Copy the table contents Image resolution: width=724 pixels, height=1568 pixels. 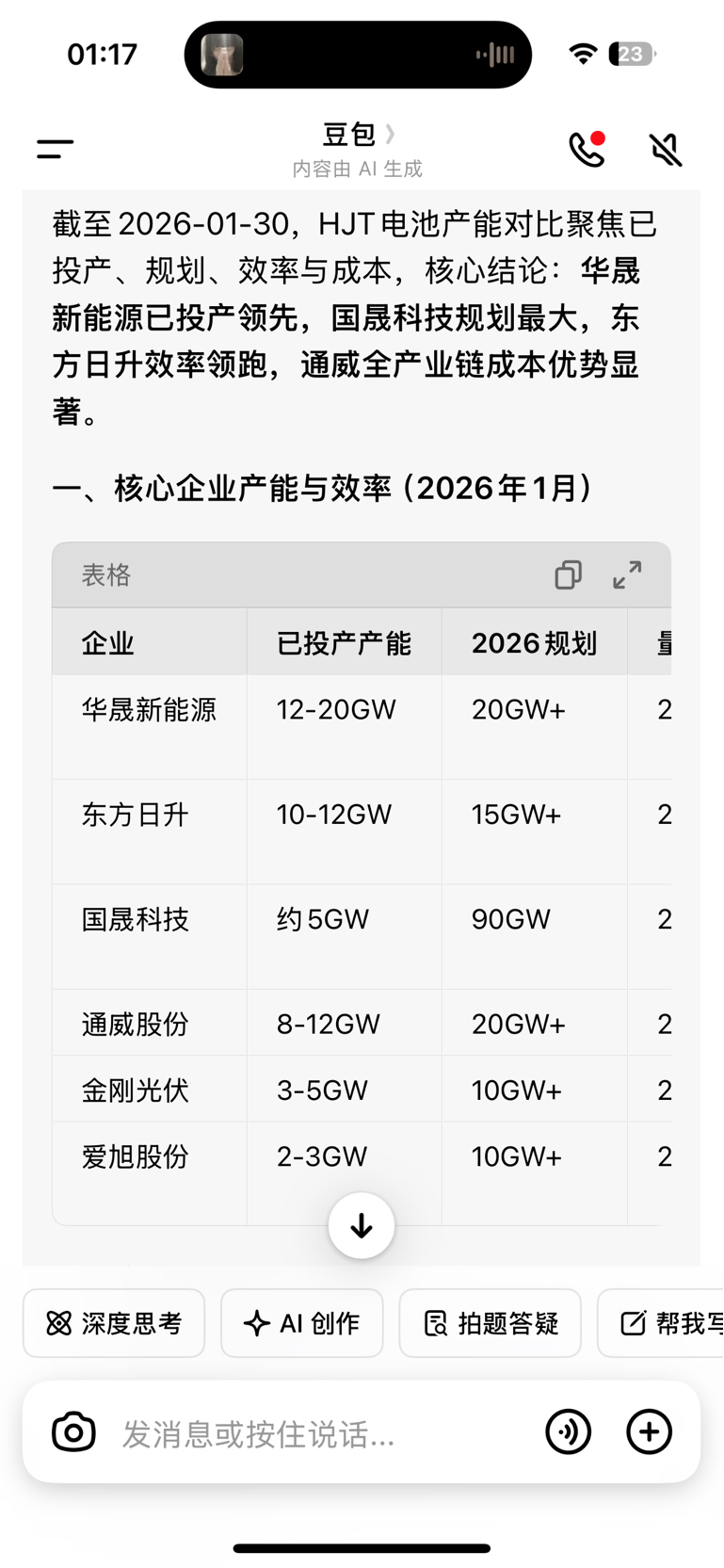point(568,574)
